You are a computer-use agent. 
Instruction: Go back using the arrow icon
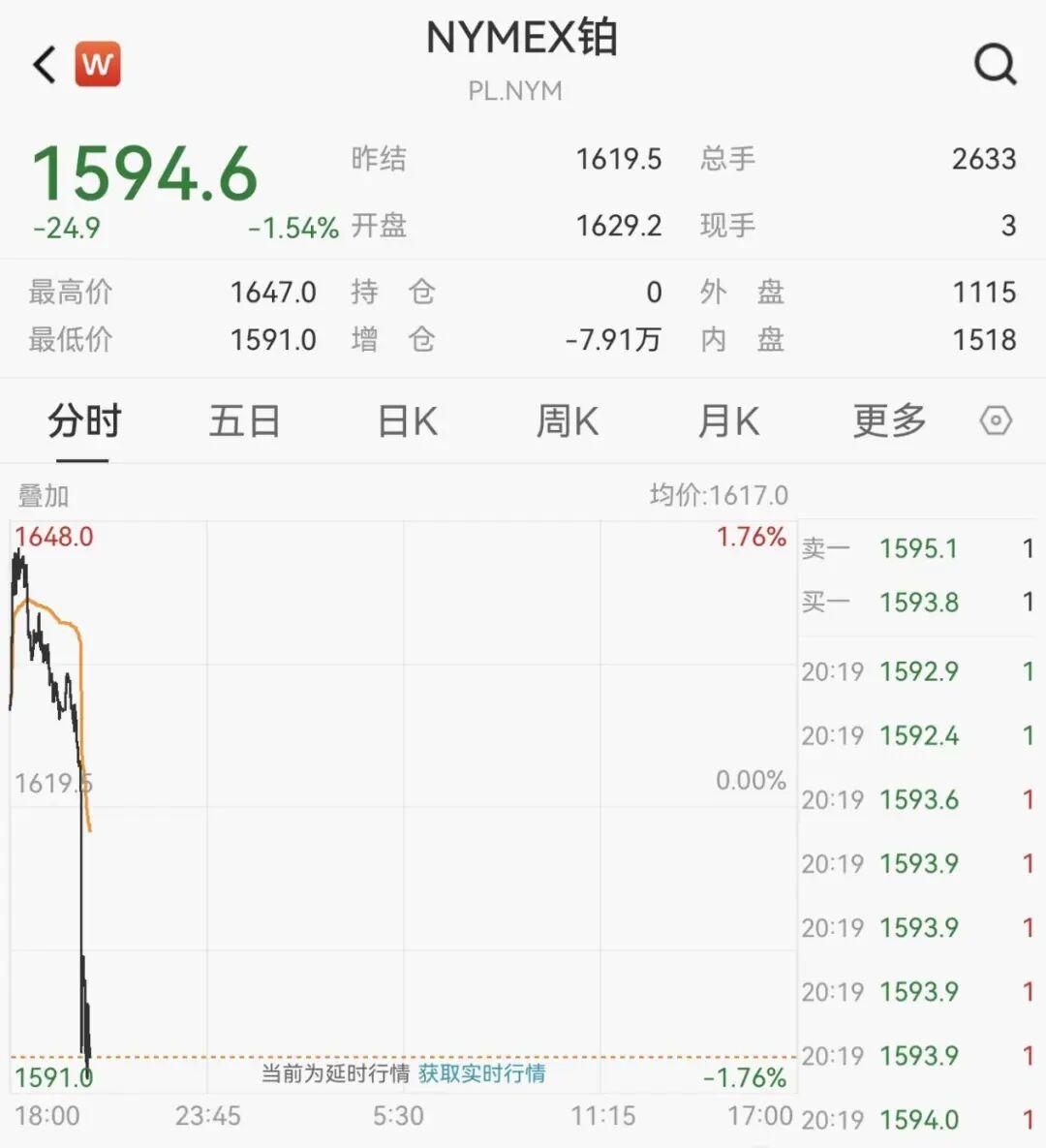[45, 66]
